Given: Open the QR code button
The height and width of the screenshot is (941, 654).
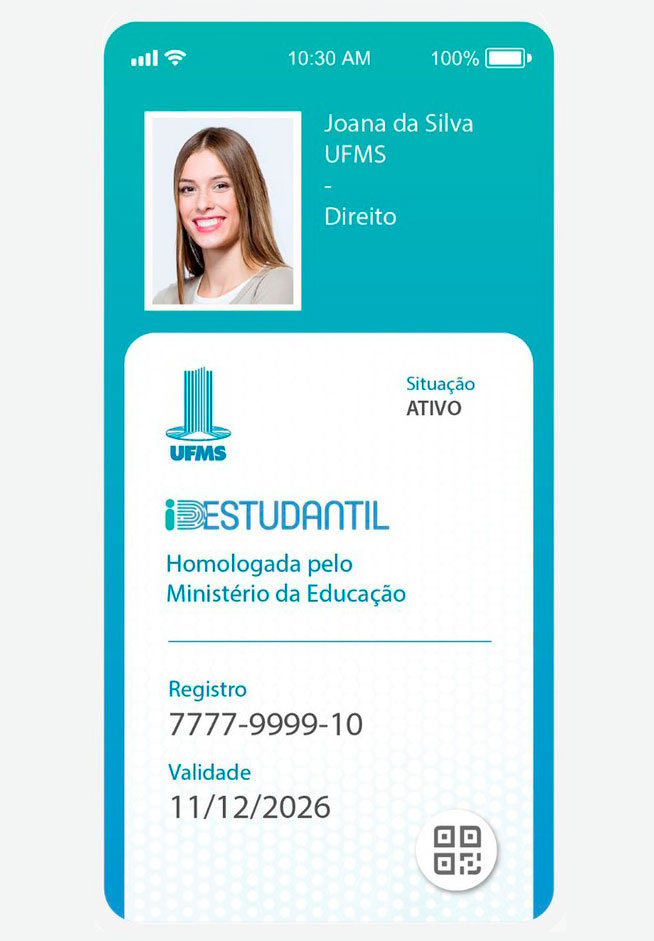Looking at the screenshot, I should pos(458,849).
